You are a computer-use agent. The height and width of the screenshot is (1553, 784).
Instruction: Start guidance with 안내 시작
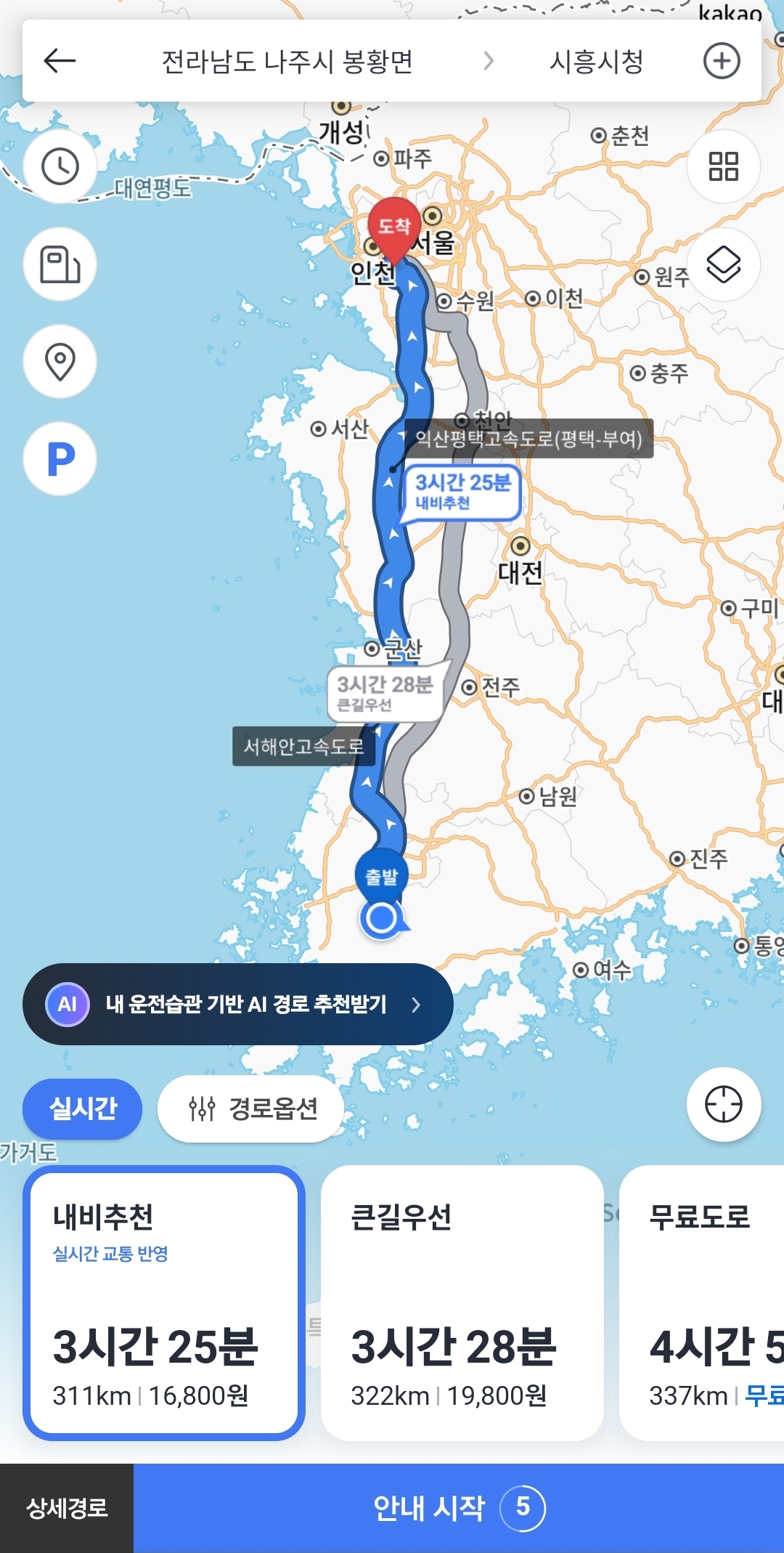pyautogui.click(x=459, y=1508)
